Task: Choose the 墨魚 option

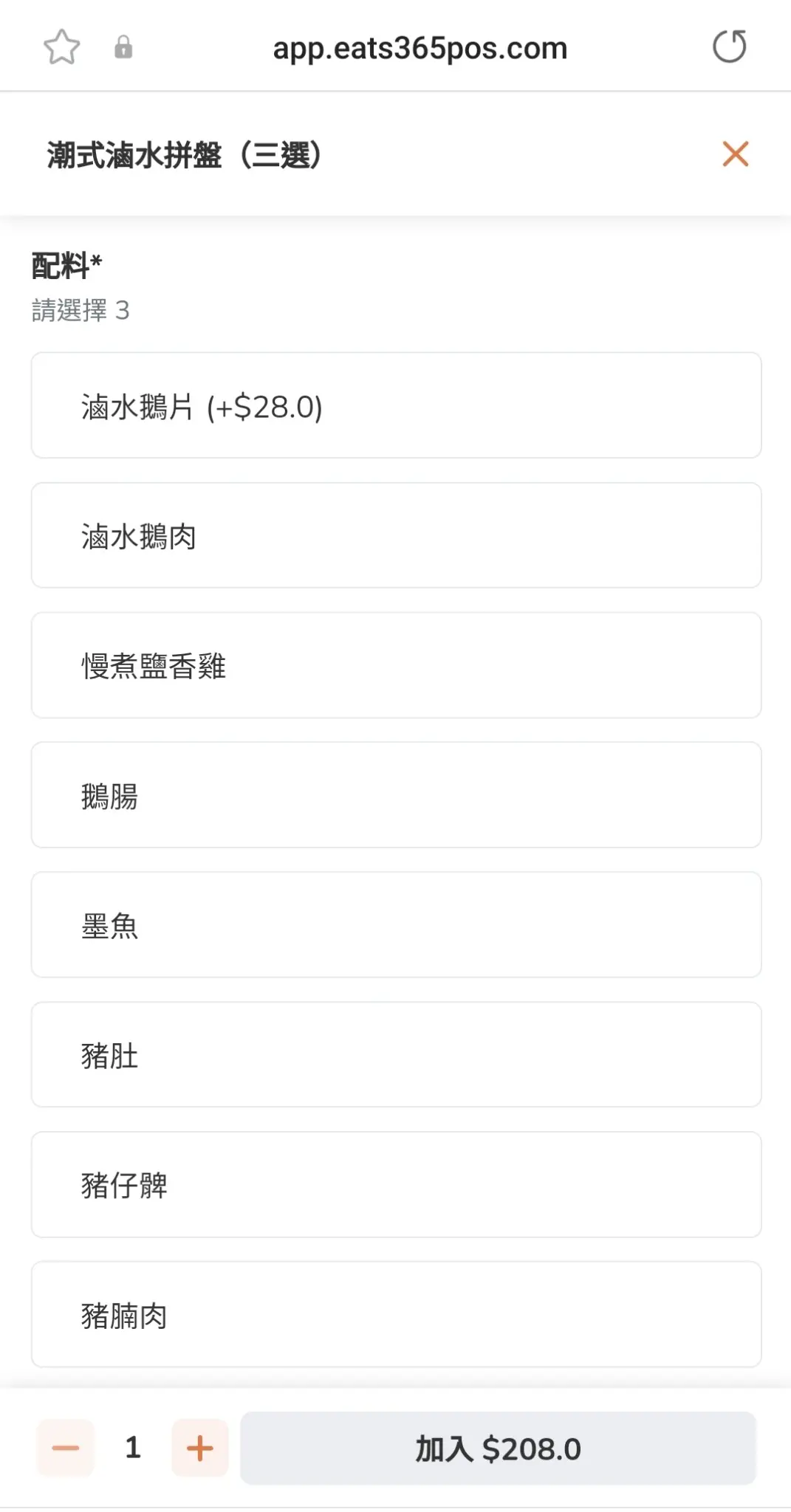Action: tap(396, 925)
